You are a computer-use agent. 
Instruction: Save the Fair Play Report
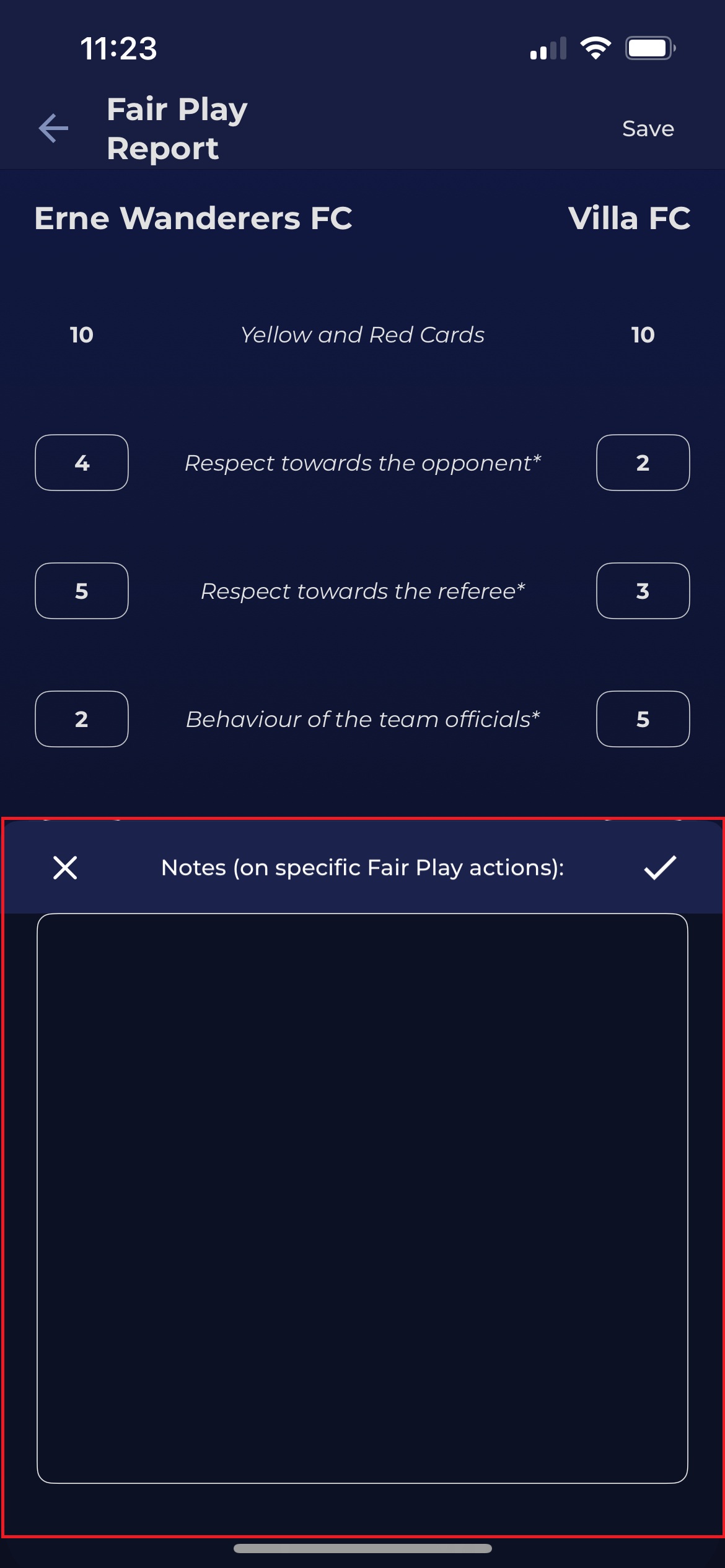(648, 128)
